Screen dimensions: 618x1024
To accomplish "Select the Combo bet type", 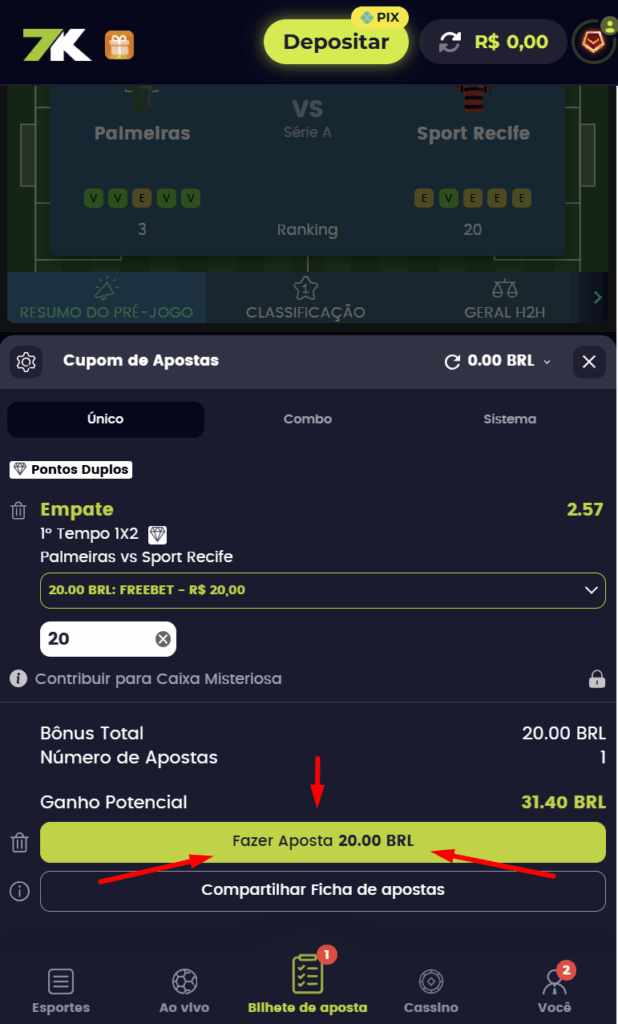I will tap(307, 419).
